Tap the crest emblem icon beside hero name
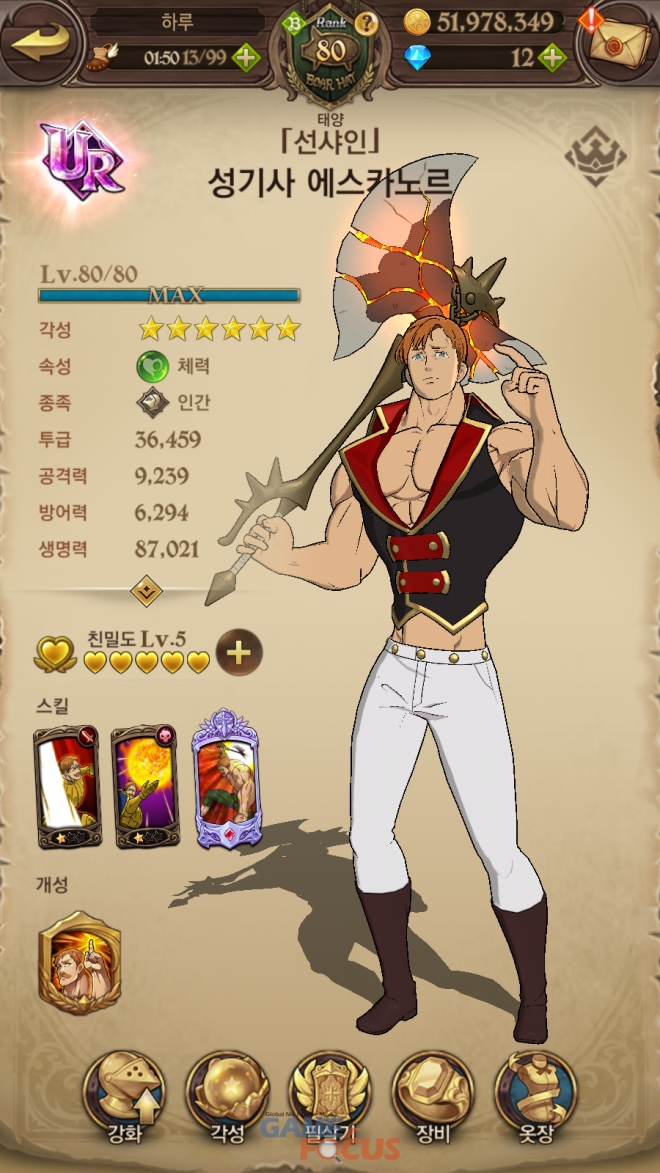Viewport: 660px width, 1173px height. coord(596,157)
